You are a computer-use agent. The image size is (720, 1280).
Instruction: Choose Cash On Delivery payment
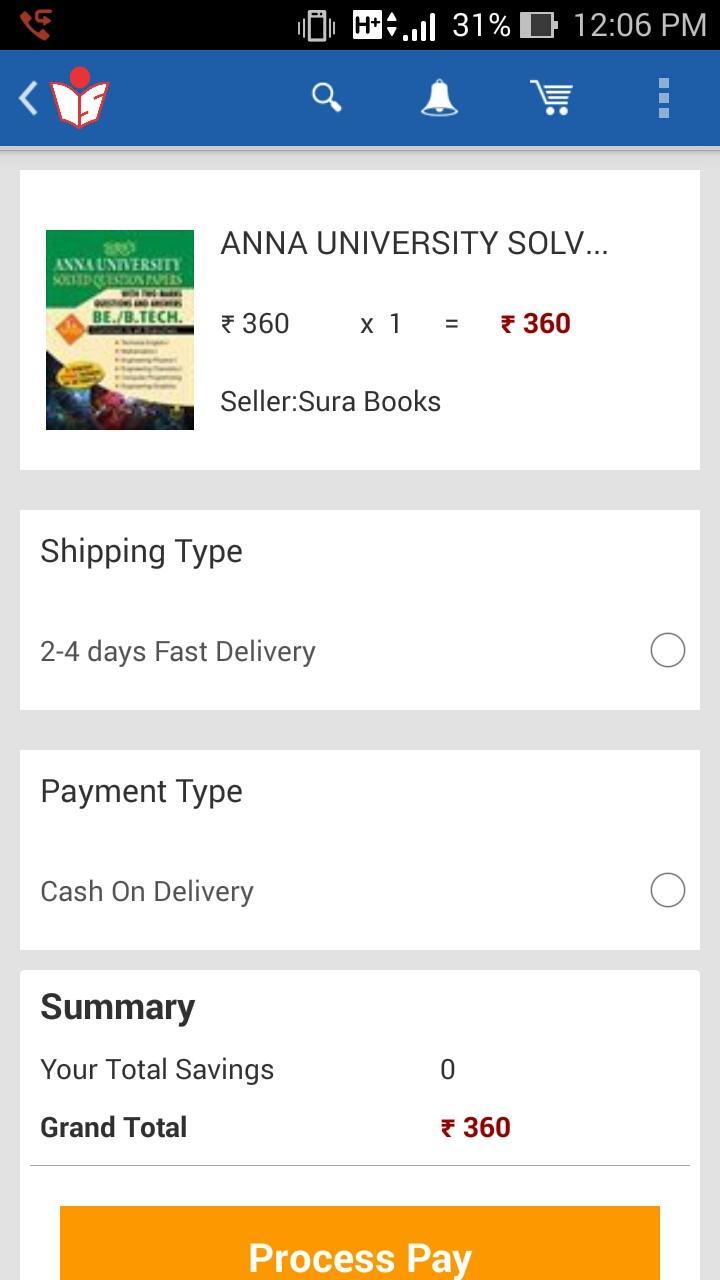coord(667,890)
